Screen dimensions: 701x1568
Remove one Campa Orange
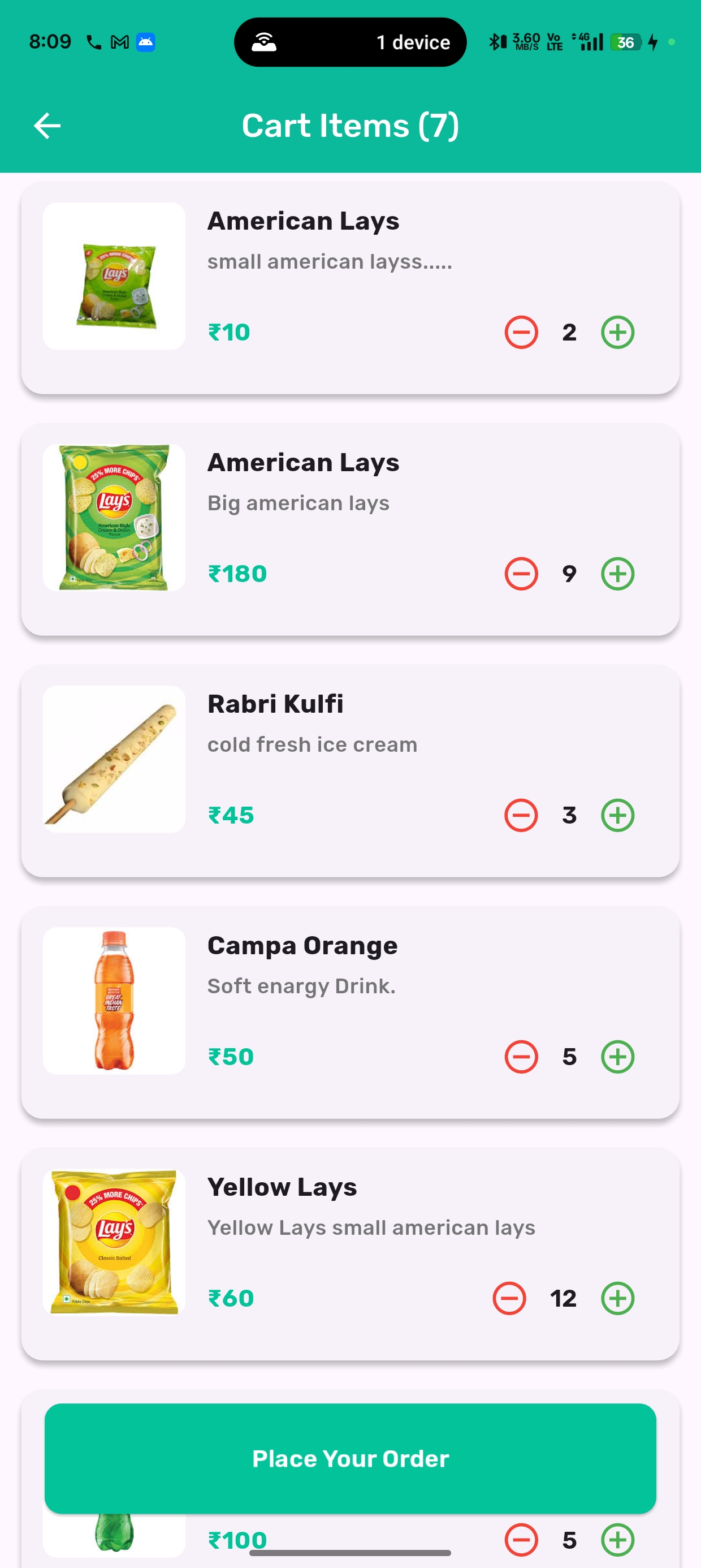click(x=521, y=1057)
